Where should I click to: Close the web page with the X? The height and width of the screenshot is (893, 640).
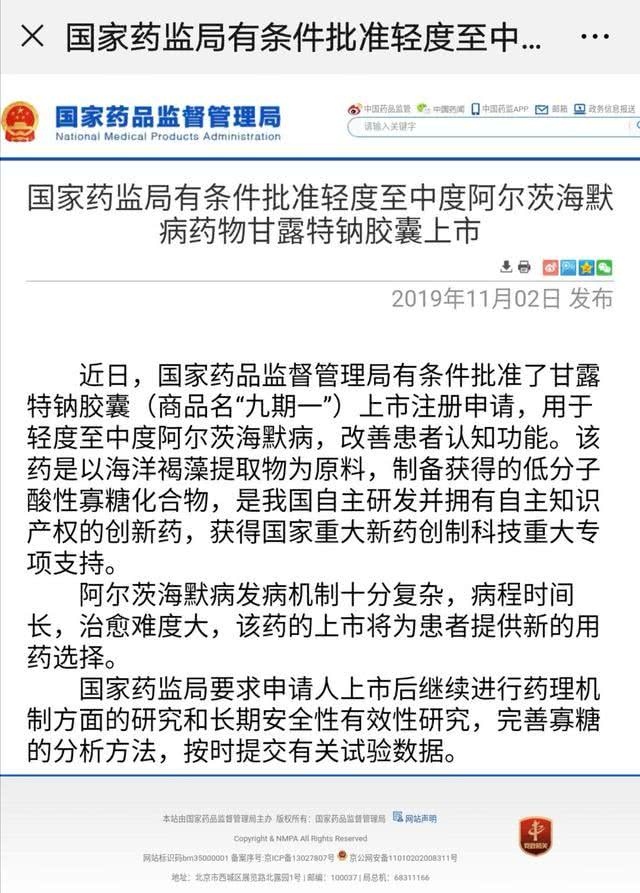pos(32,36)
